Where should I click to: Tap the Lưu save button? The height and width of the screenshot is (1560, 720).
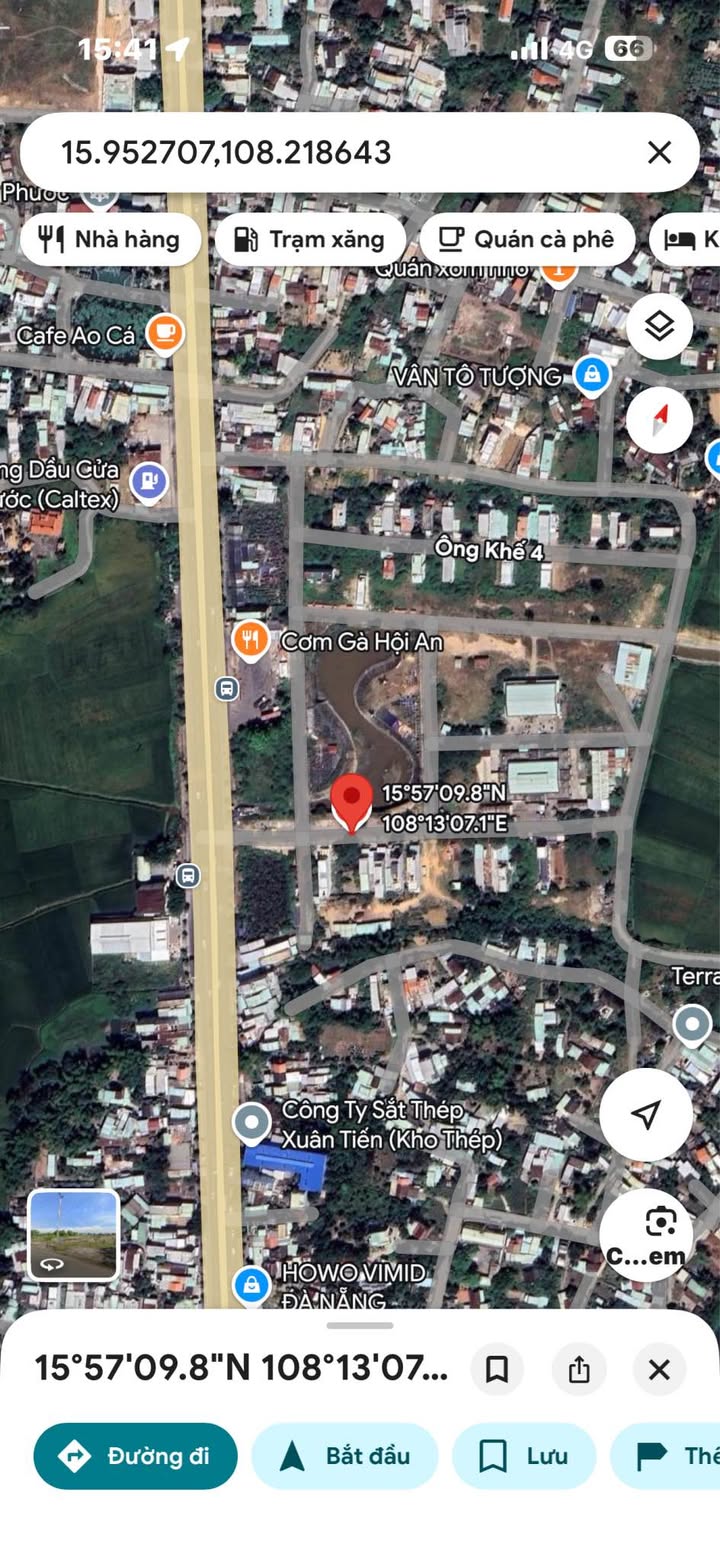[x=524, y=1456]
